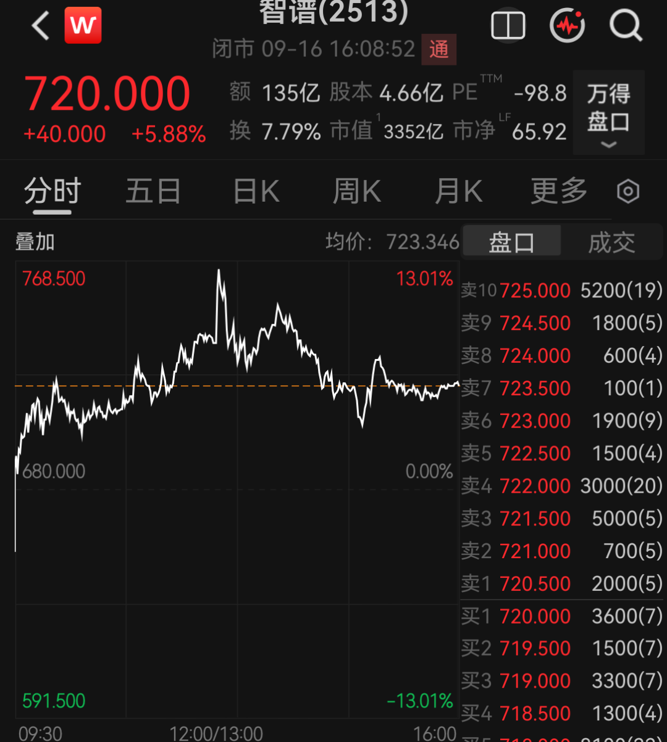Switch to the 日K chart

256,191
